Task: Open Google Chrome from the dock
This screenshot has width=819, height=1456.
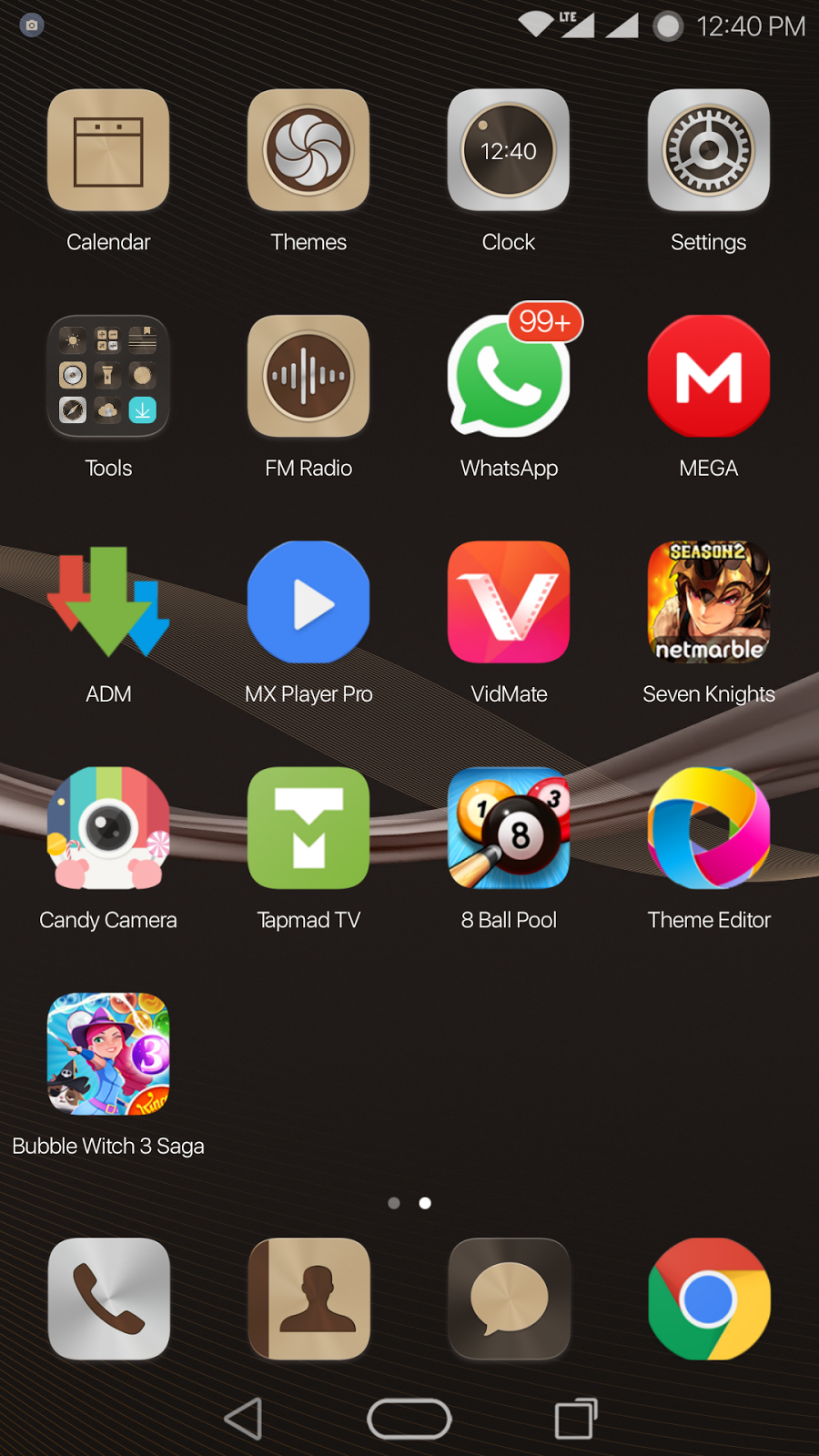Action: coord(709,1299)
